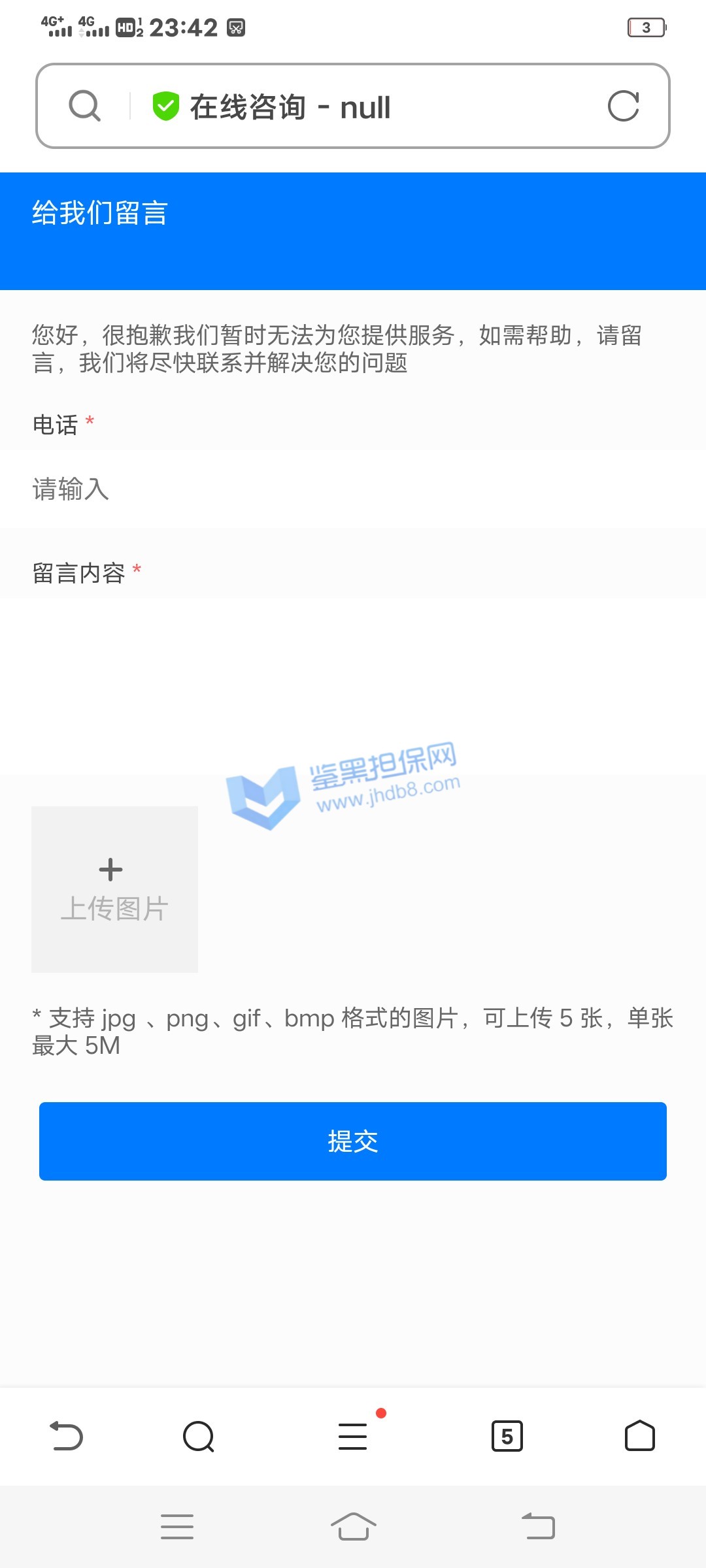706x1568 pixels.
Task: Open search from the browser bottom toolbar
Action: click(199, 1436)
